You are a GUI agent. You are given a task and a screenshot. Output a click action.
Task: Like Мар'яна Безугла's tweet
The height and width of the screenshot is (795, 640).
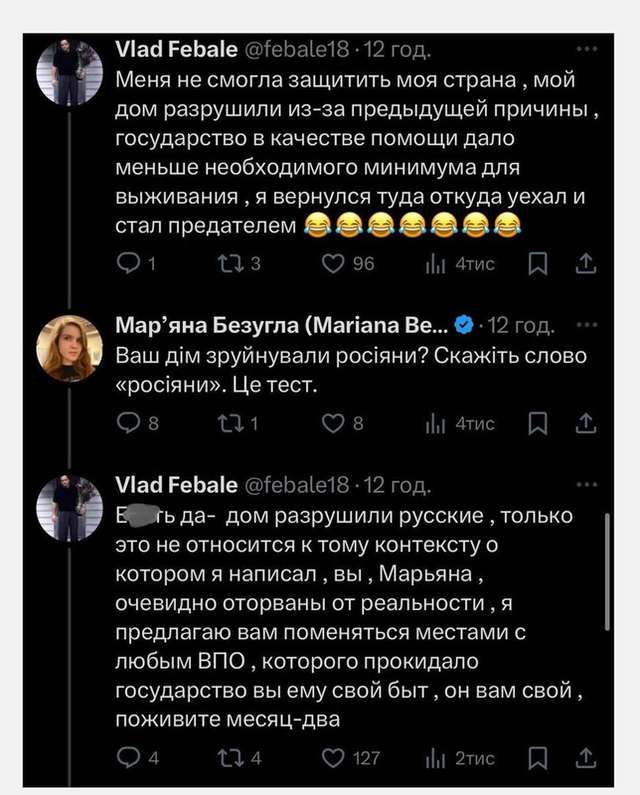[333, 423]
